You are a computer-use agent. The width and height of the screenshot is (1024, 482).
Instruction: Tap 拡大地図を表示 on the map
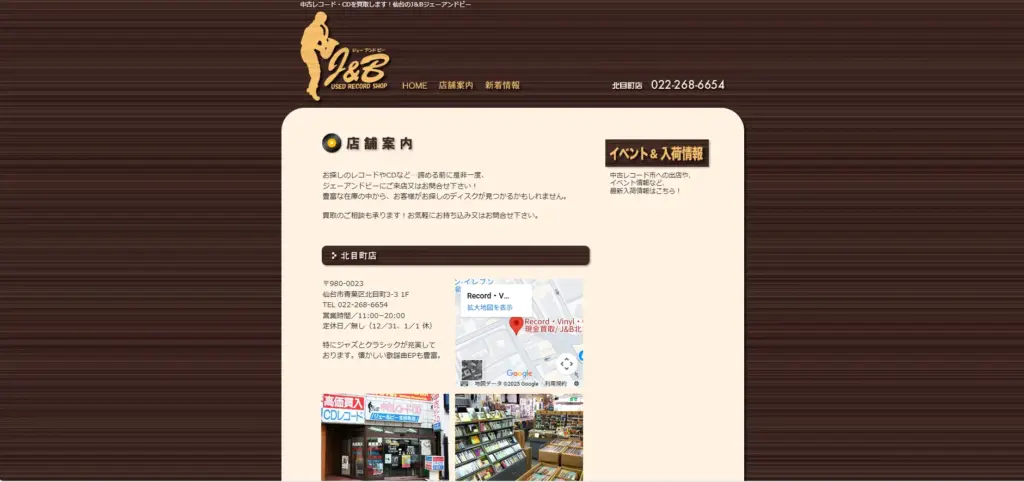pyautogui.click(x=489, y=307)
